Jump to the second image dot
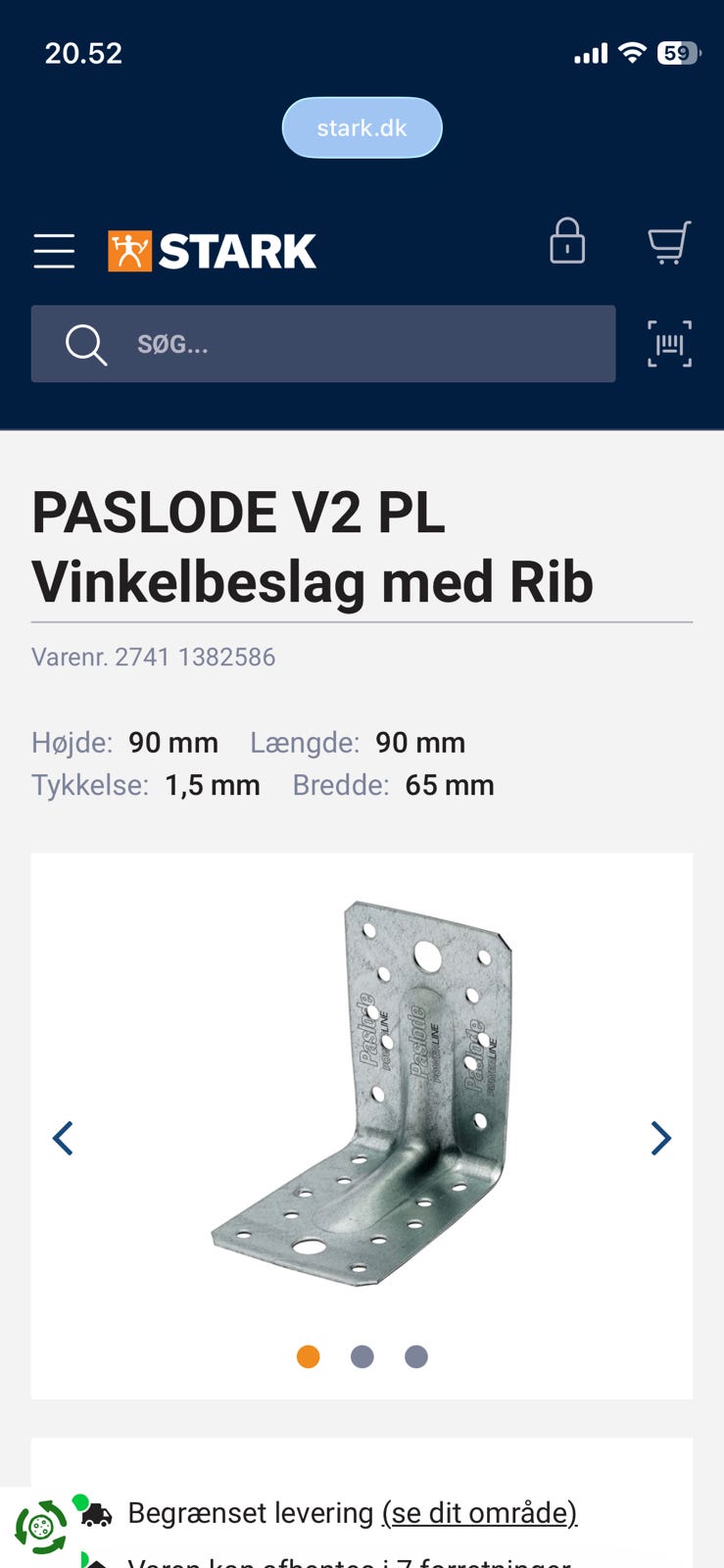The width and height of the screenshot is (724, 1568). (362, 1356)
